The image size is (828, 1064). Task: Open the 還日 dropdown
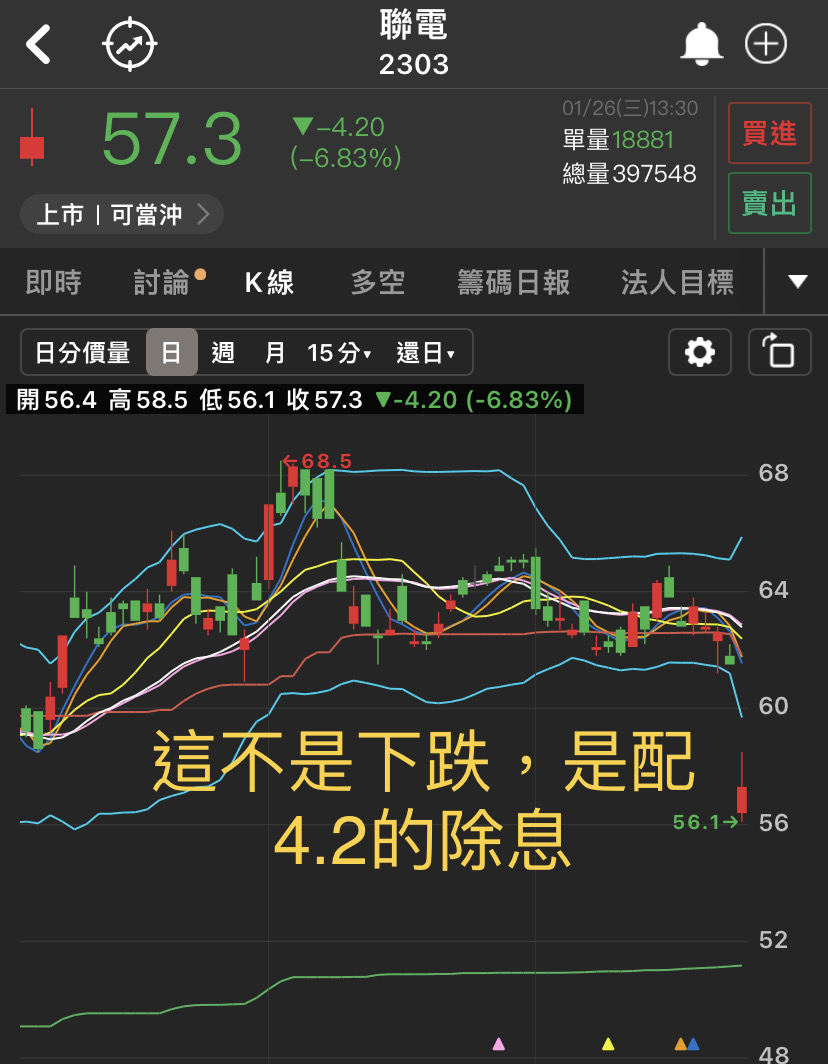pos(426,352)
